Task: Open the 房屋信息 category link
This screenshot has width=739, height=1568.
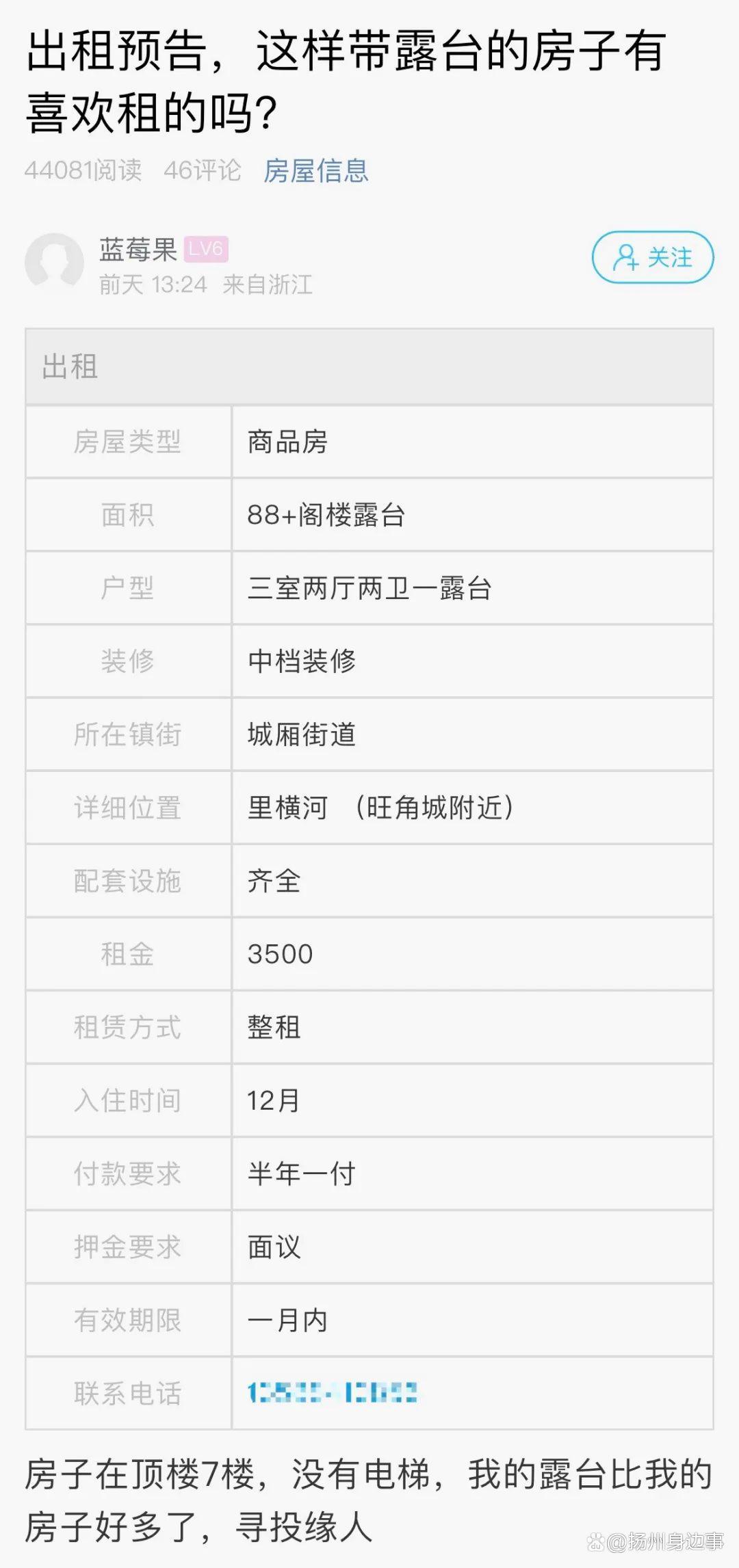Action: [315, 170]
